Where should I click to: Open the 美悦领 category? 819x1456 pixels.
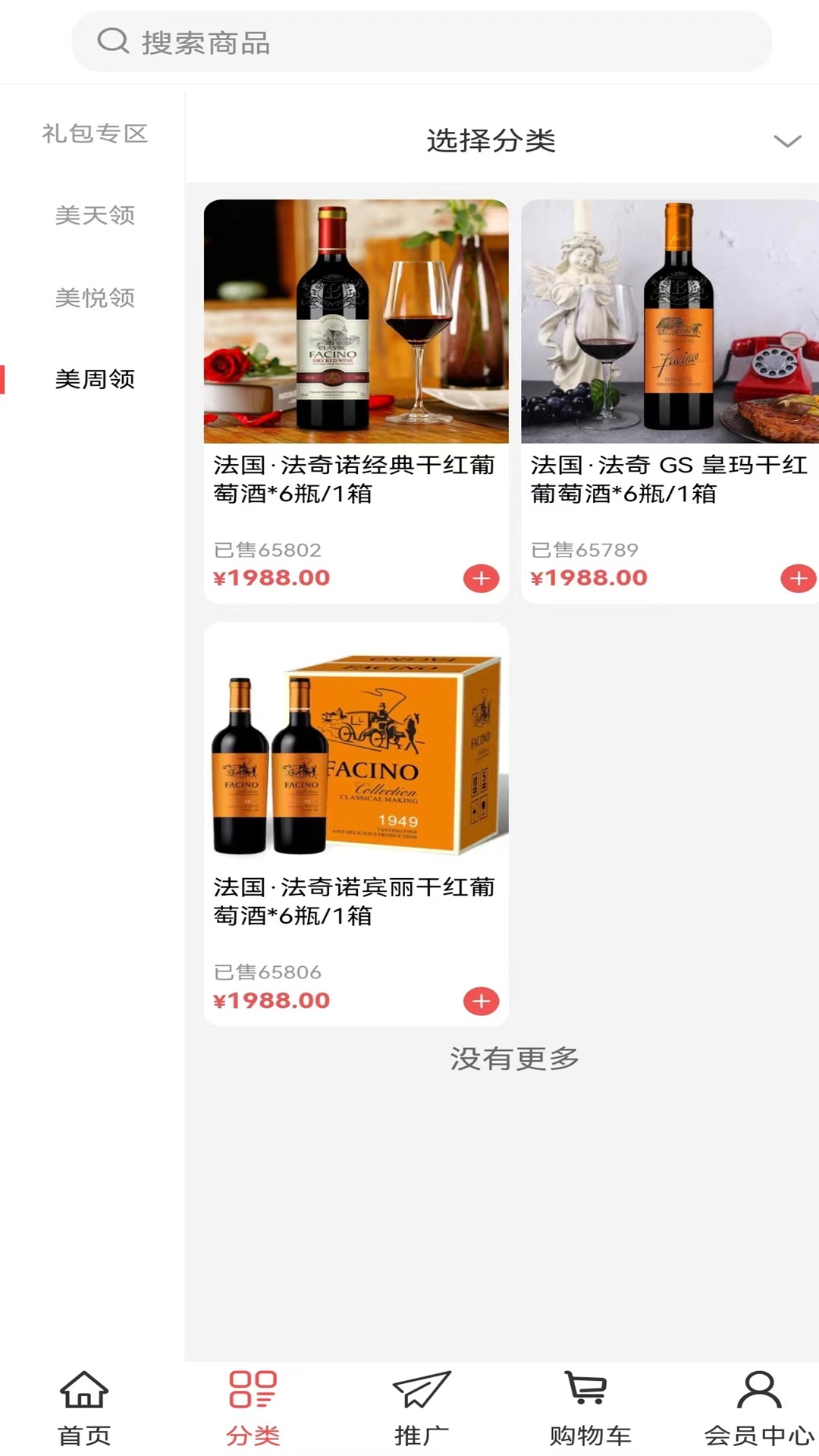click(x=94, y=298)
